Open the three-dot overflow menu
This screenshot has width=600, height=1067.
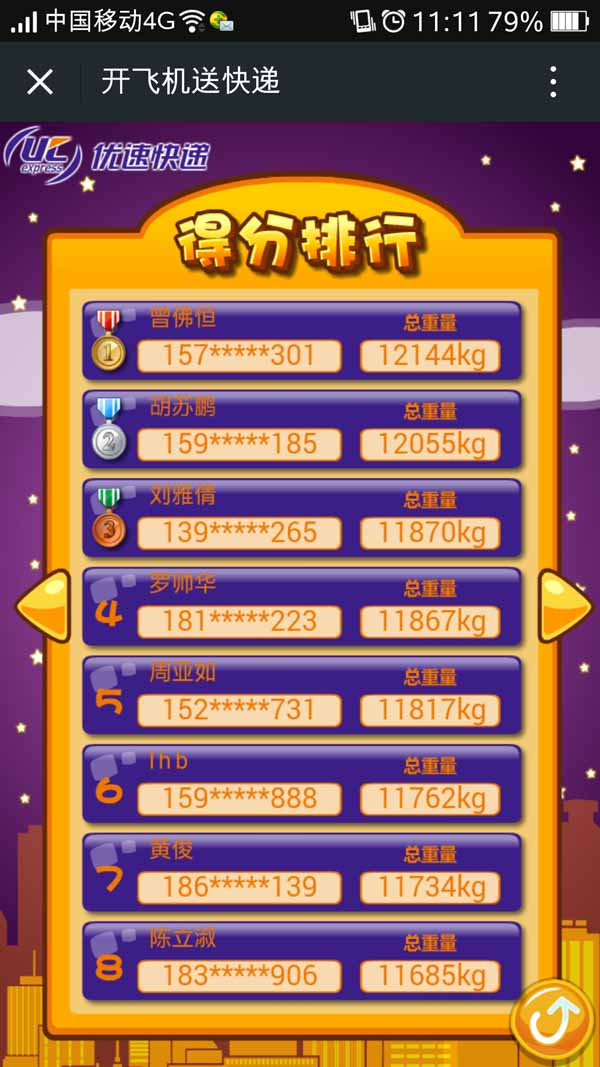(x=553, y=81)
